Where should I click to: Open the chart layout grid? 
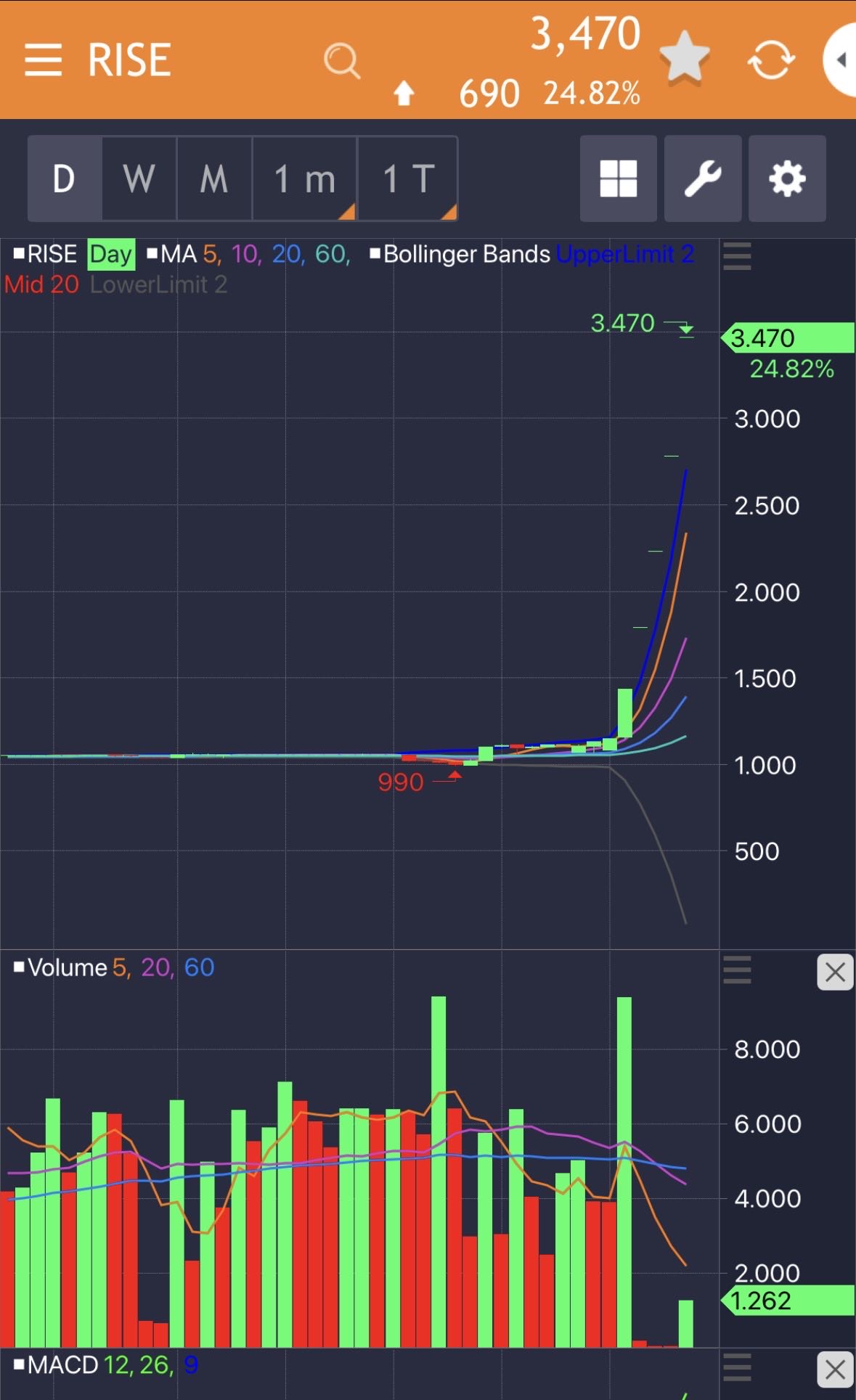pyautogui.click(x=619, y=179)
